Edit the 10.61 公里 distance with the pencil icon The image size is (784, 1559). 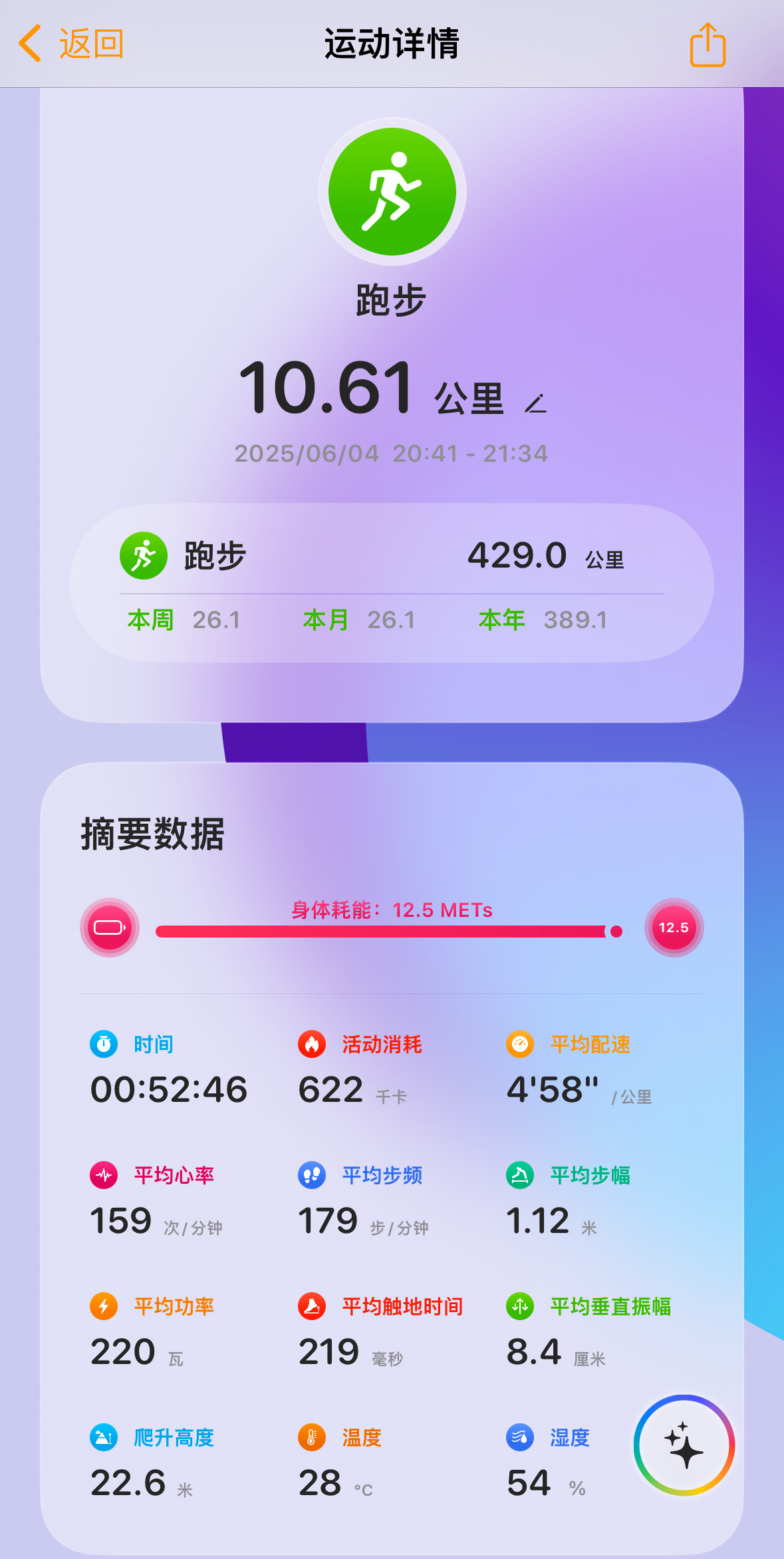click(x=535, y=403)
